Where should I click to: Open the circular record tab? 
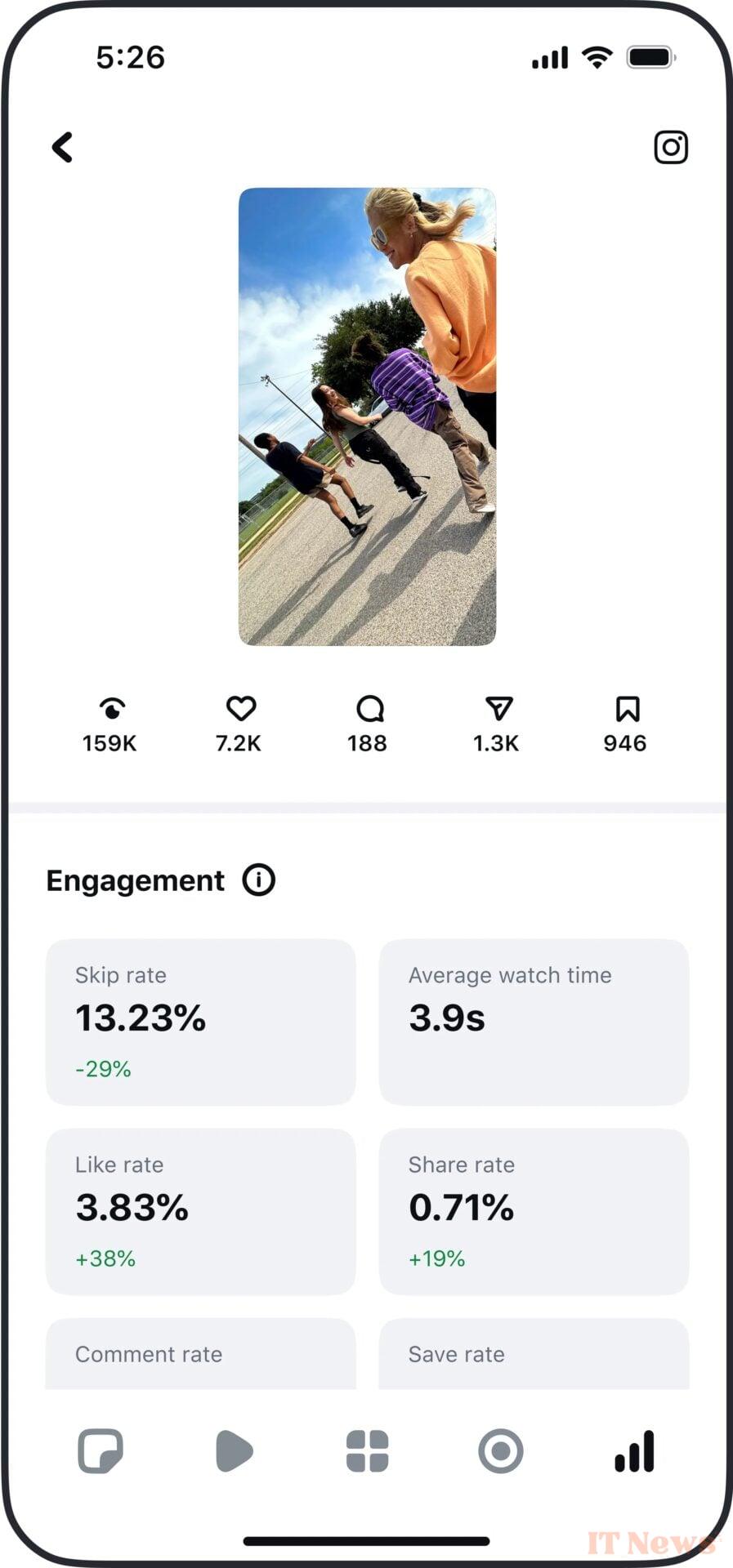click(500, 1451)
